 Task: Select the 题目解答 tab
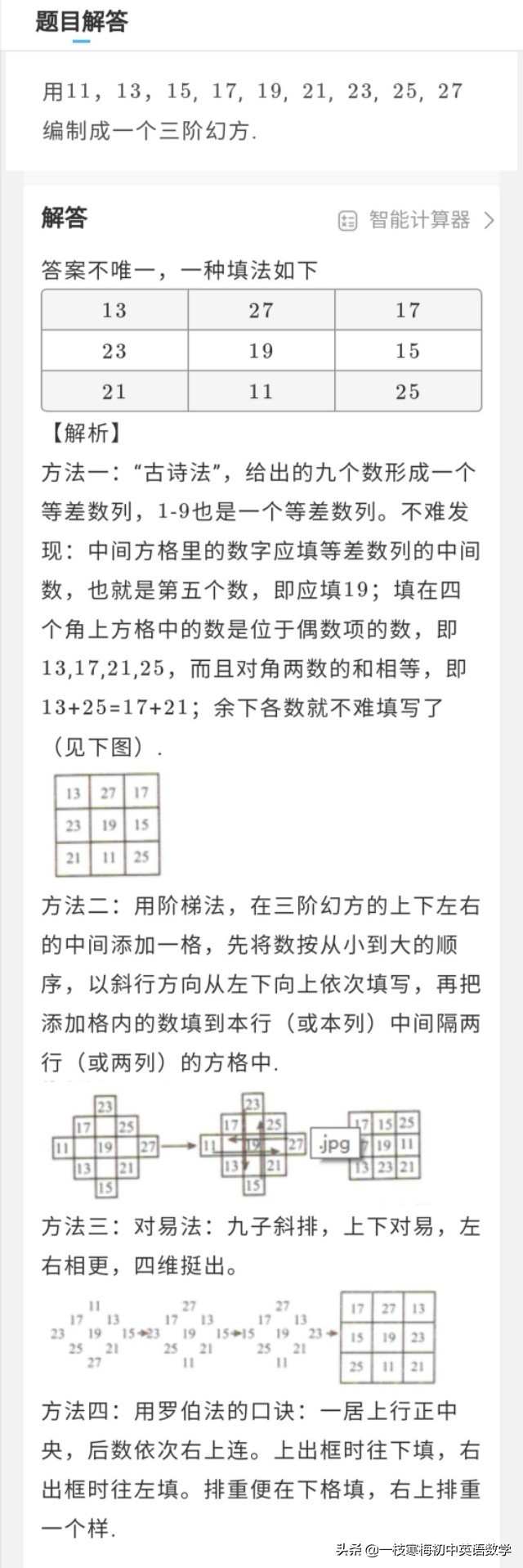[81, 22]
